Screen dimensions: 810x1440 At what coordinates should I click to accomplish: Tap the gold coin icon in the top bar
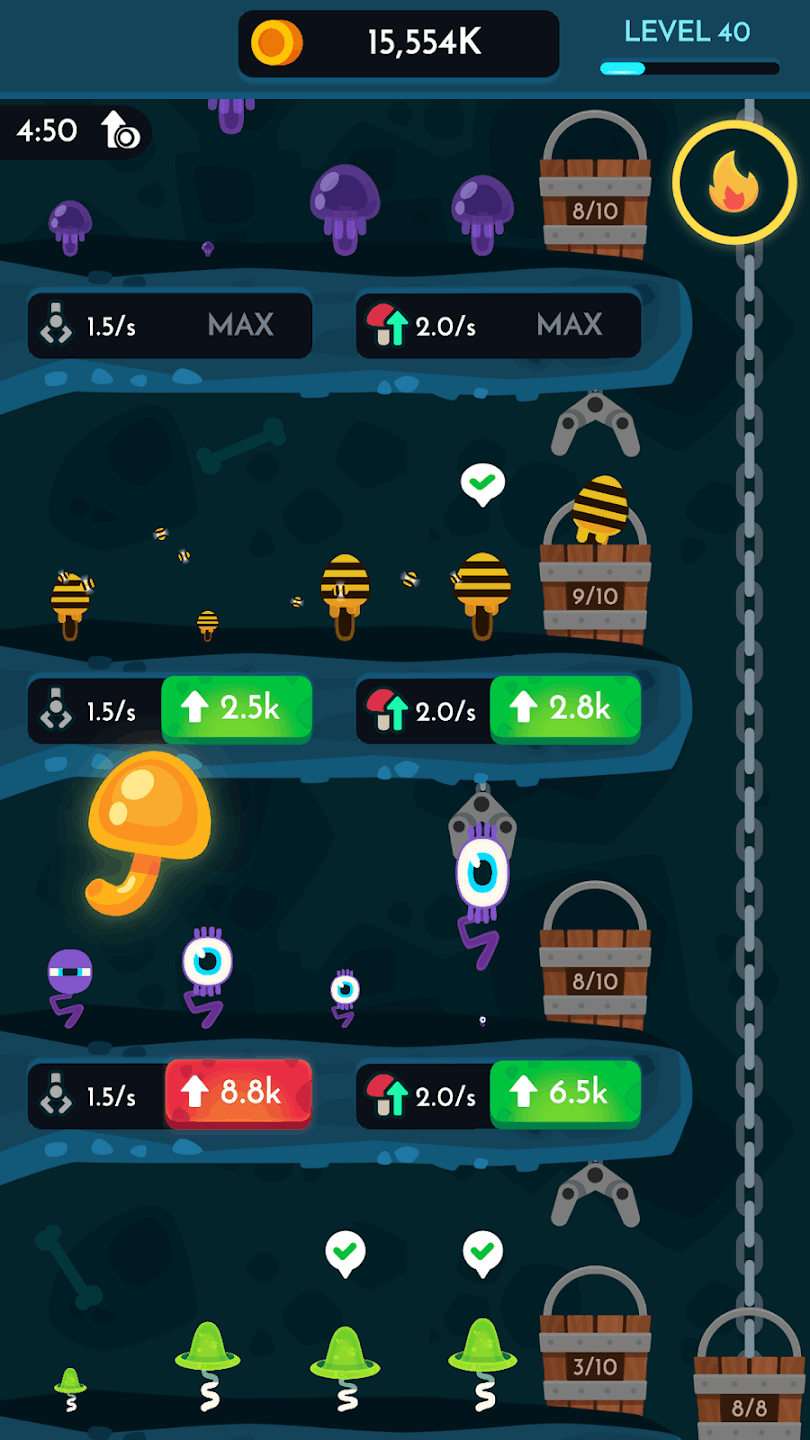tap(277, 43)
